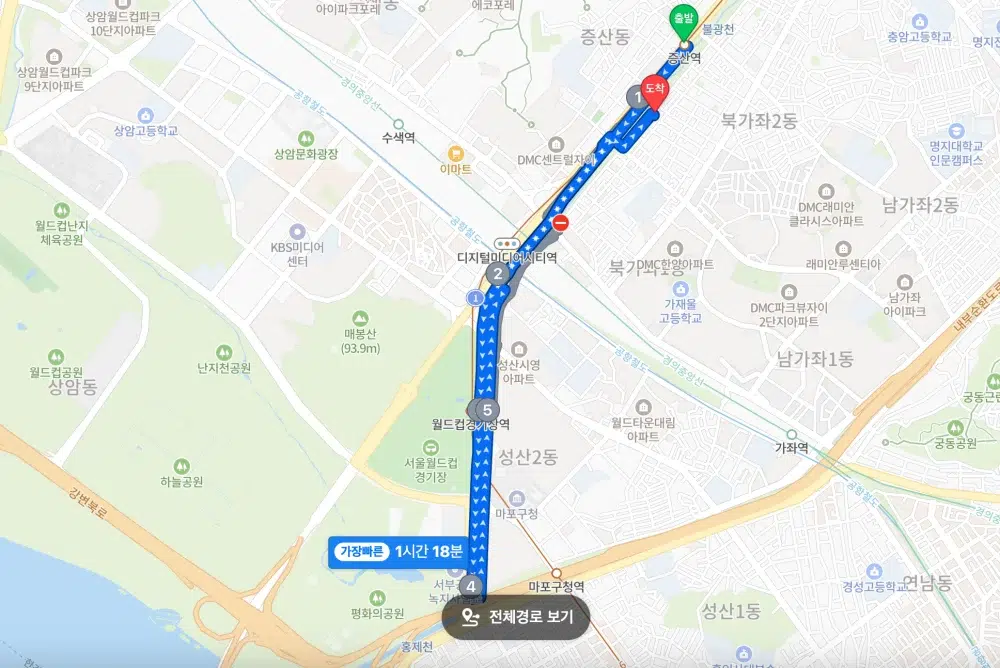The image size is (1000, 668).
Task: Select waypoint marker 5 near 월드컵경기장역
Action: (x=485, y=409)
